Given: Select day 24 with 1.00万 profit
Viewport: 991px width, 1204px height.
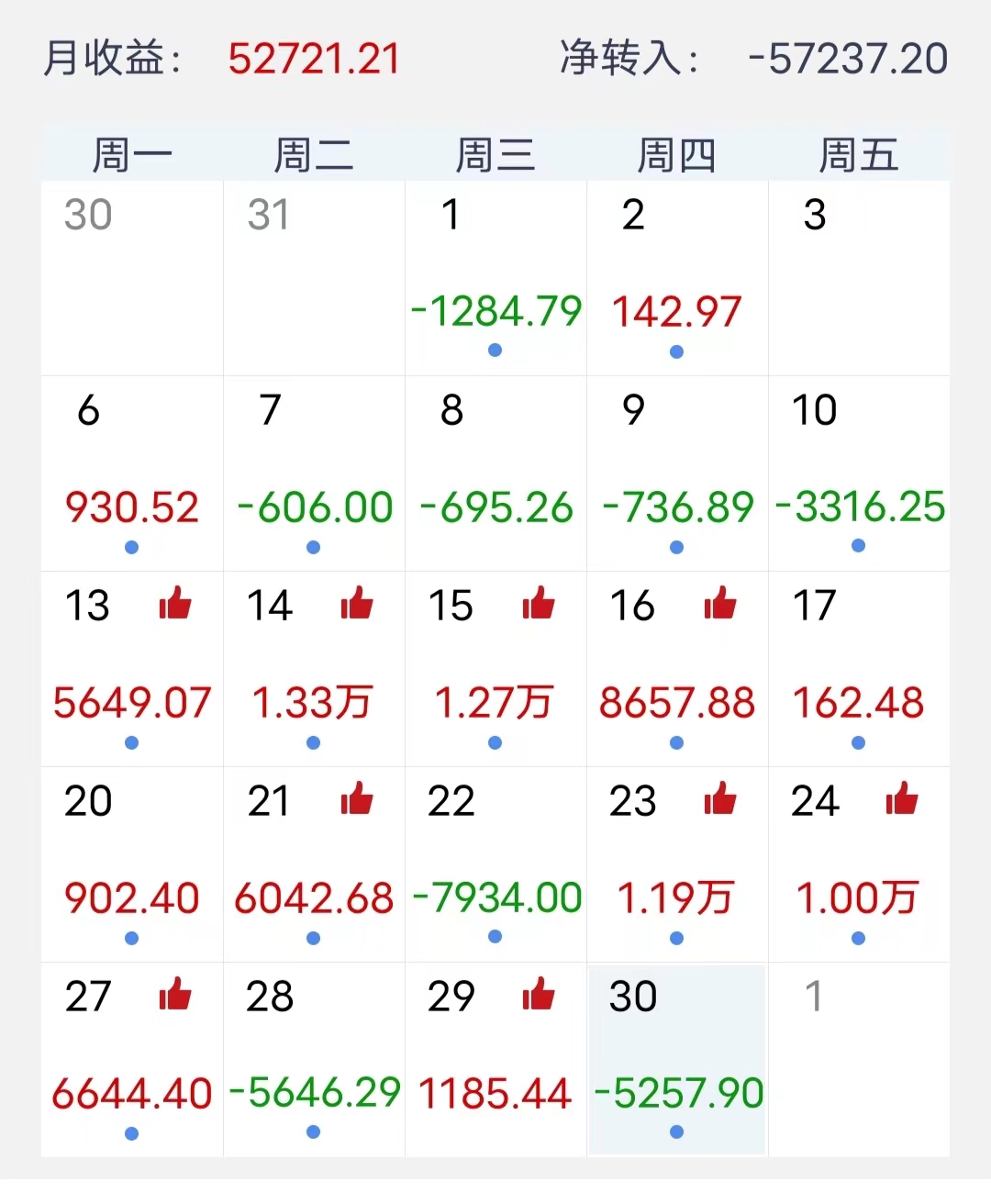Looking at the screenshot, I should [x=859, y=864].
